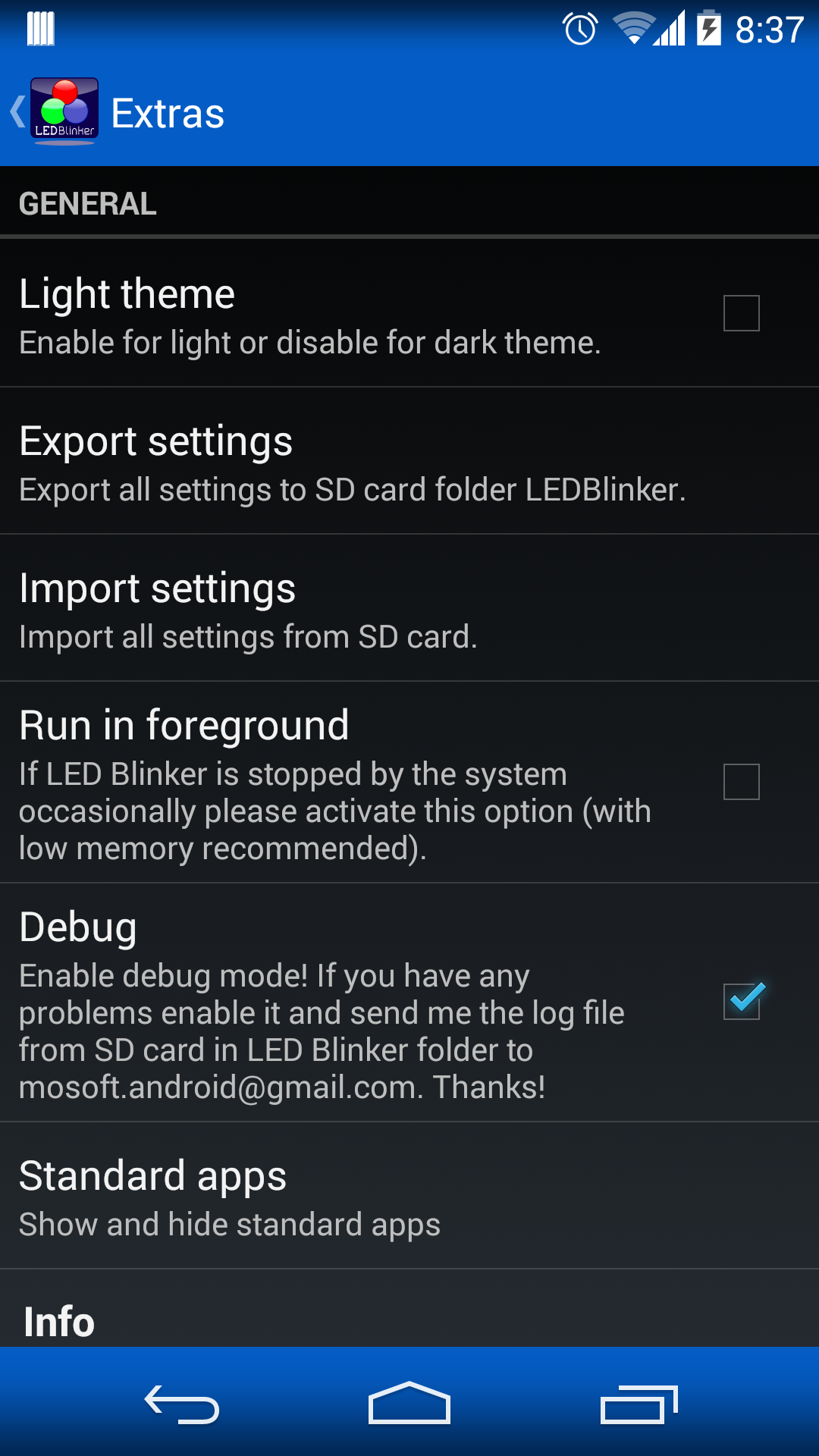Go to the home screen

pyautogui.click(x=409, y=1403)
